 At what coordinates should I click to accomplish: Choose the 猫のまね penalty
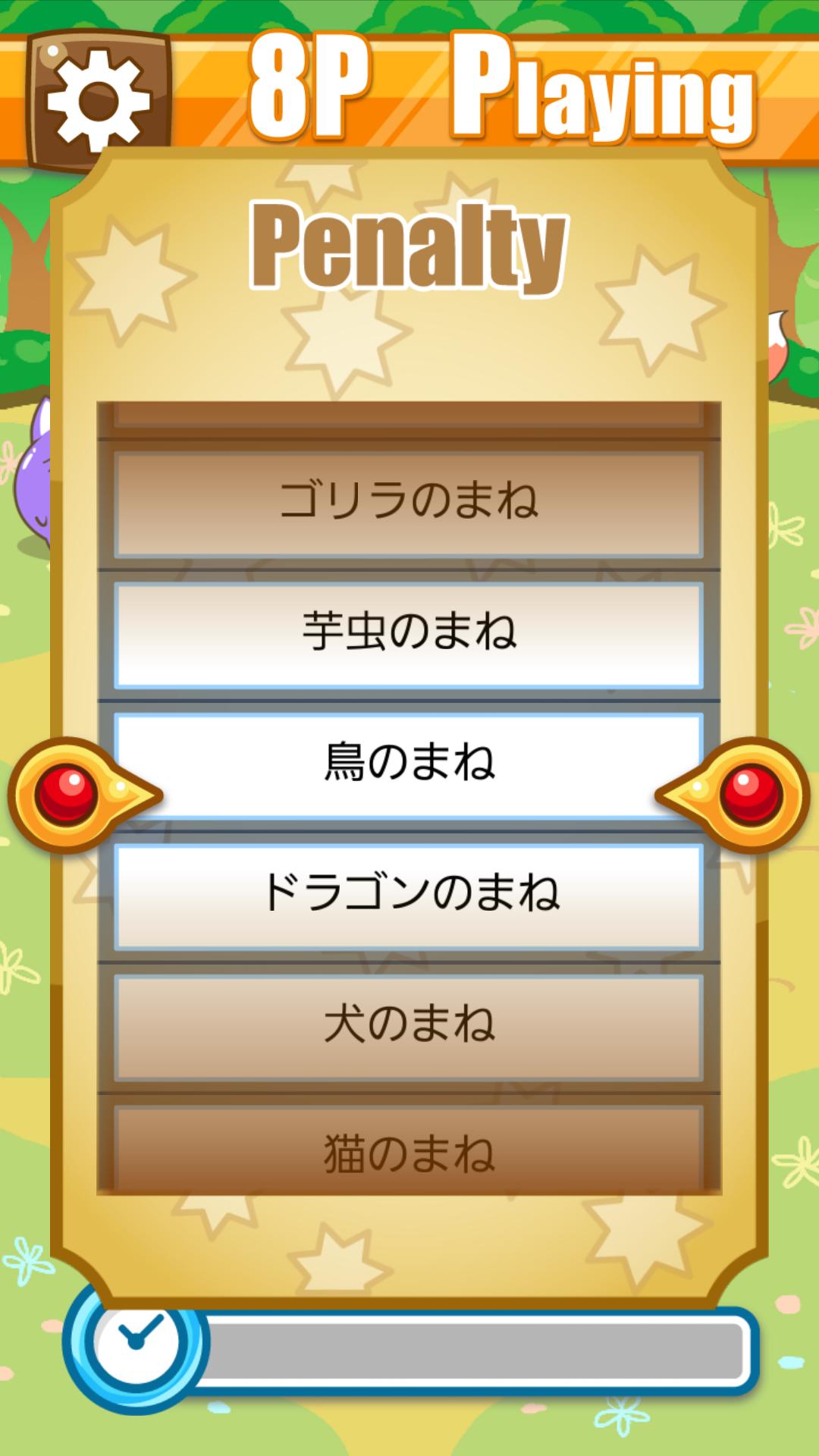tap(409, 1151)
